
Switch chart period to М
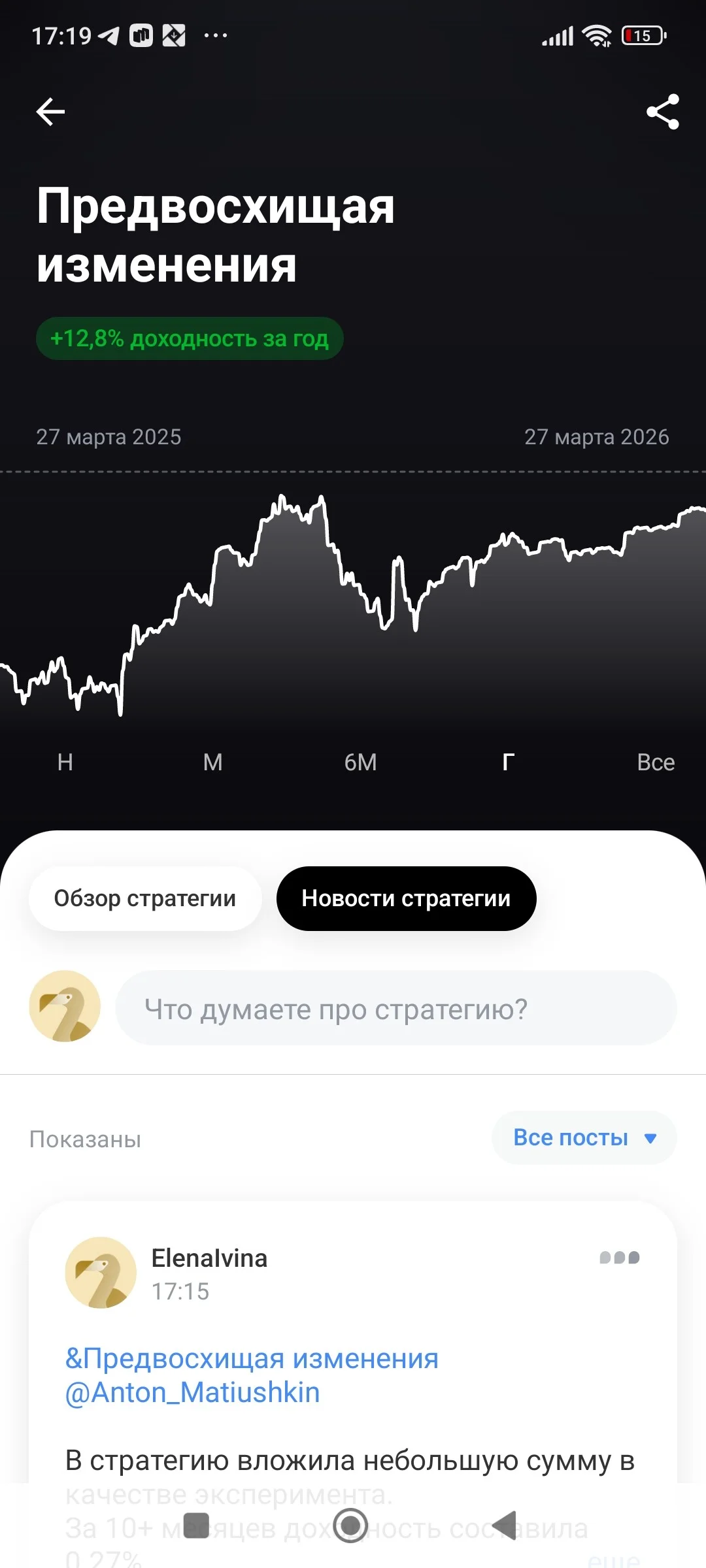213,762
